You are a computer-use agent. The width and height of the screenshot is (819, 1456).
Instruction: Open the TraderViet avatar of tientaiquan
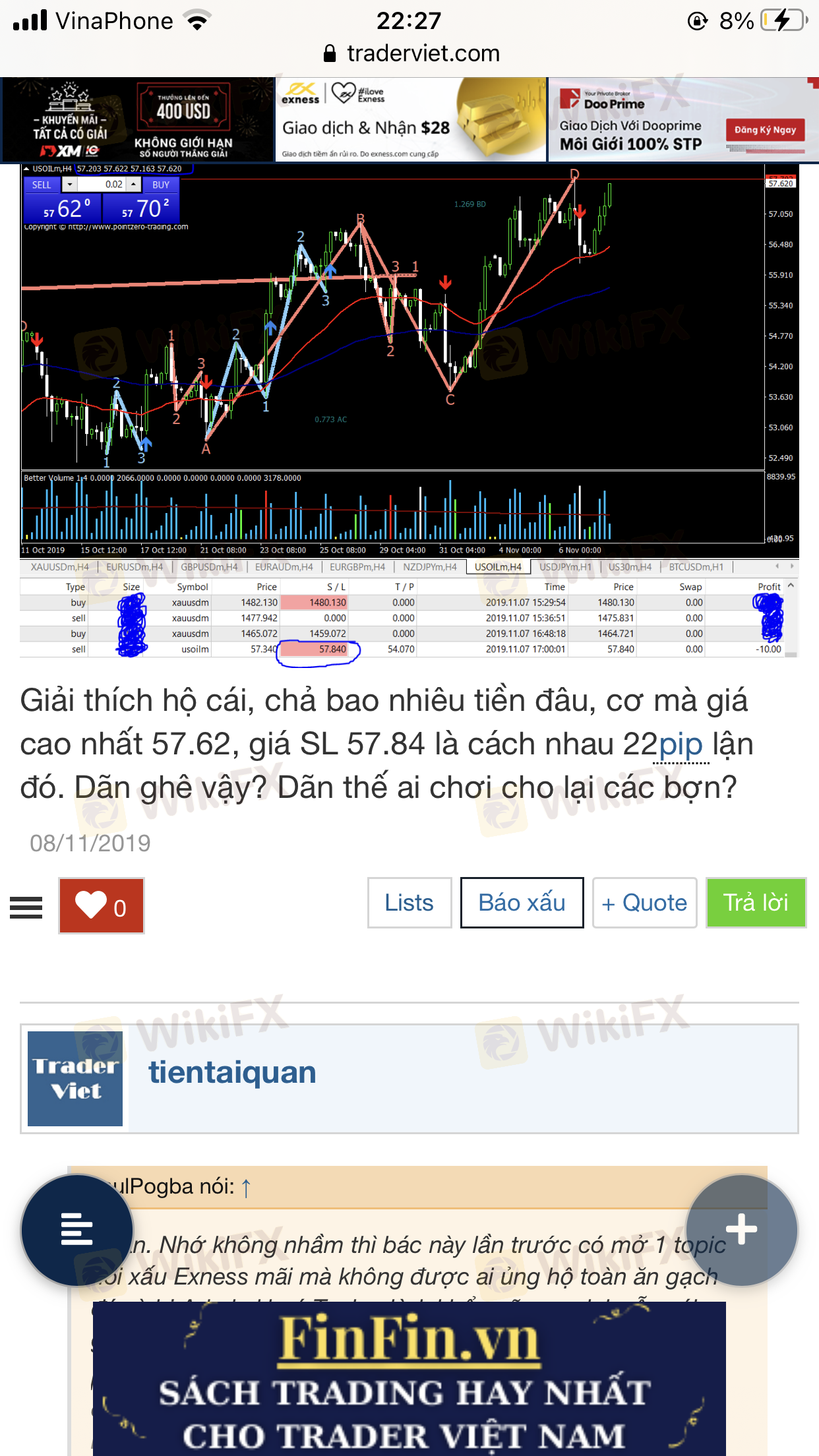click(75, 1078)
